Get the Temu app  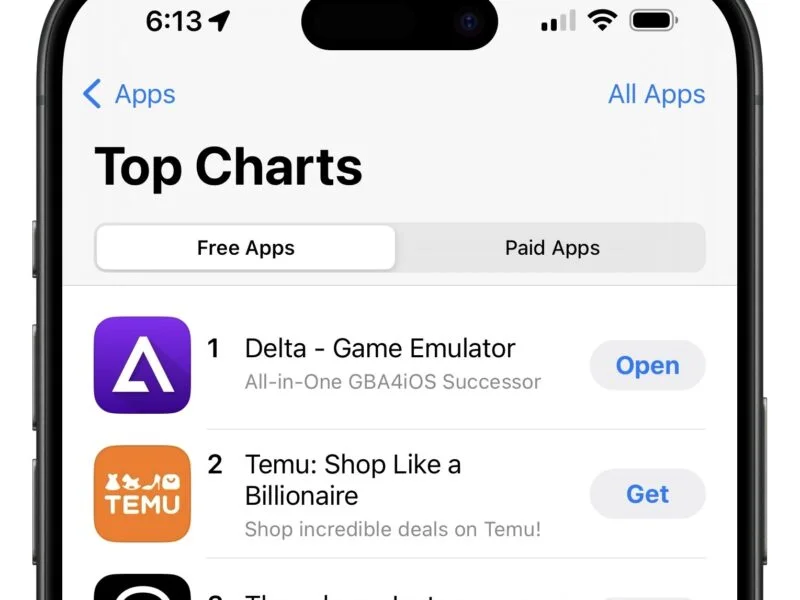(x=647, y=494)
